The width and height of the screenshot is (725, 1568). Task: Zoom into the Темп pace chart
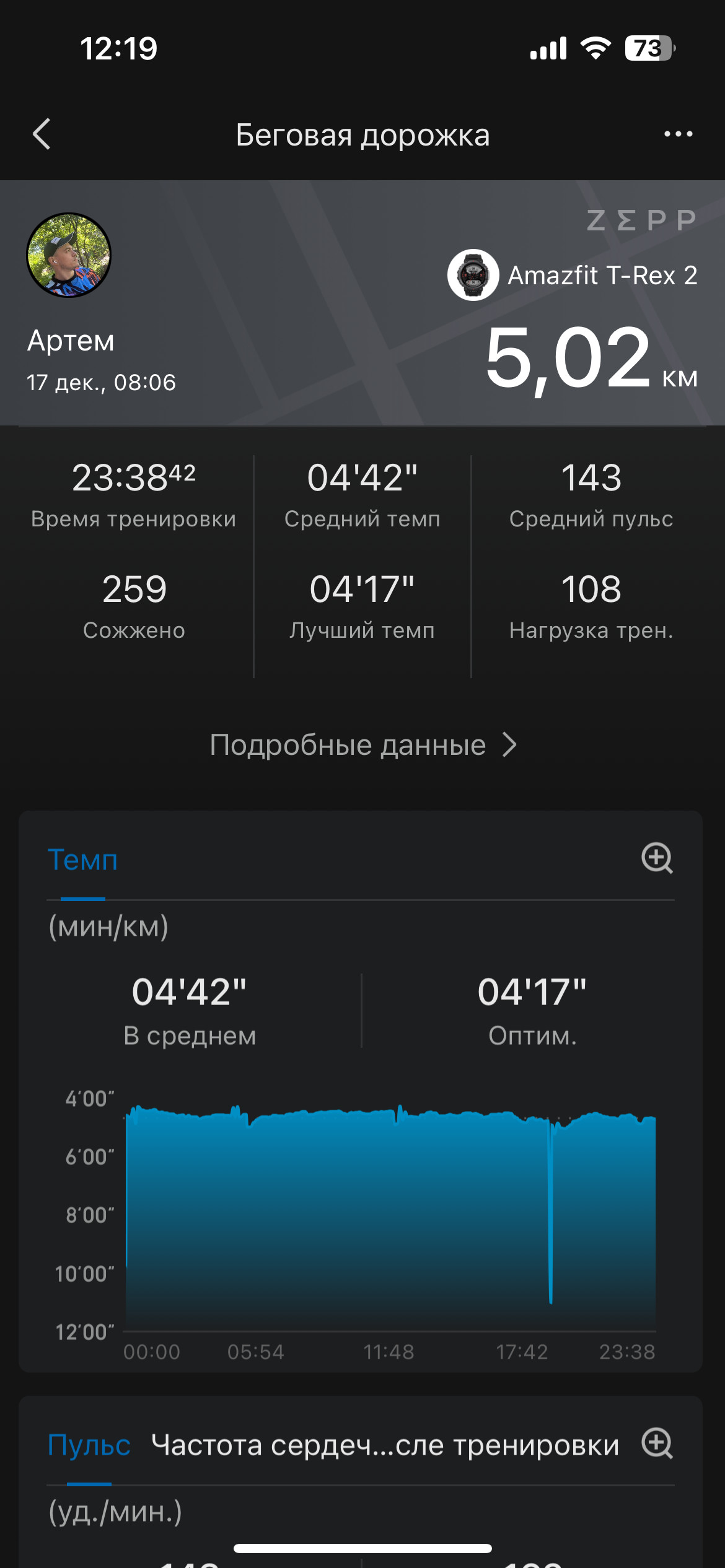(657, 858)
